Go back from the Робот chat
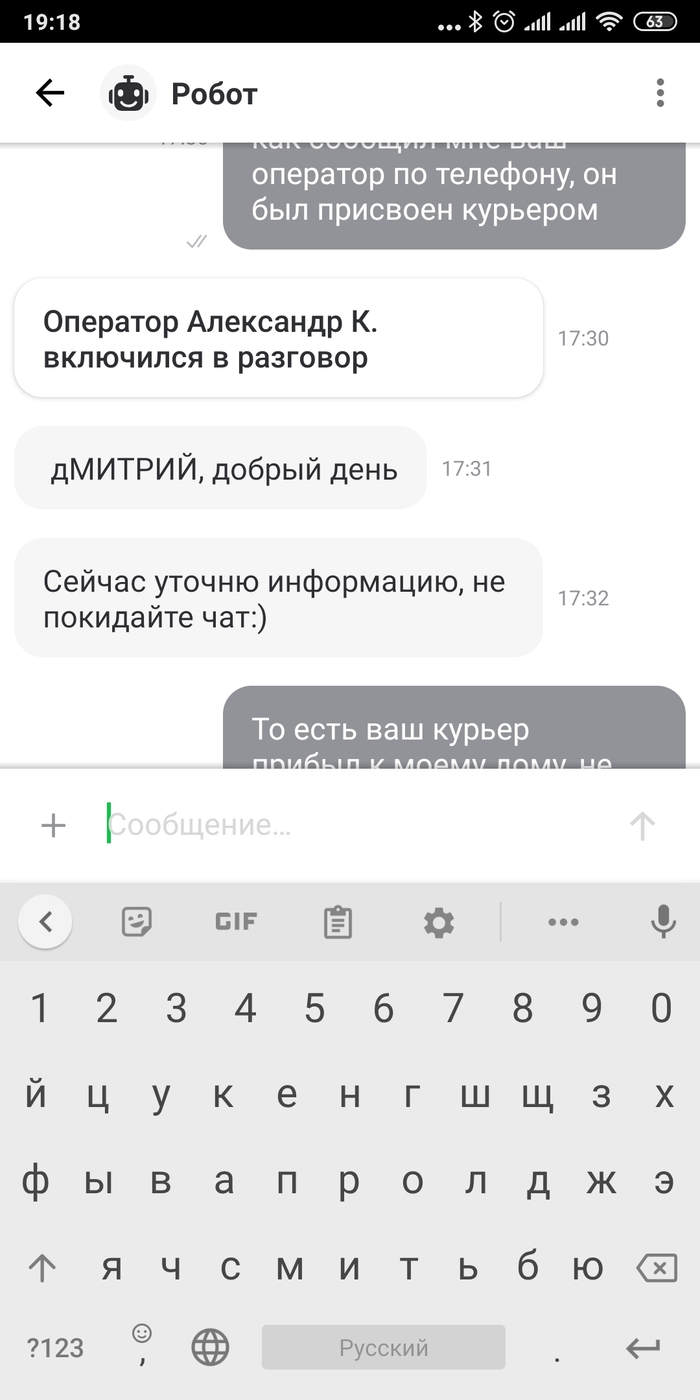 click(x=49, y=93)
